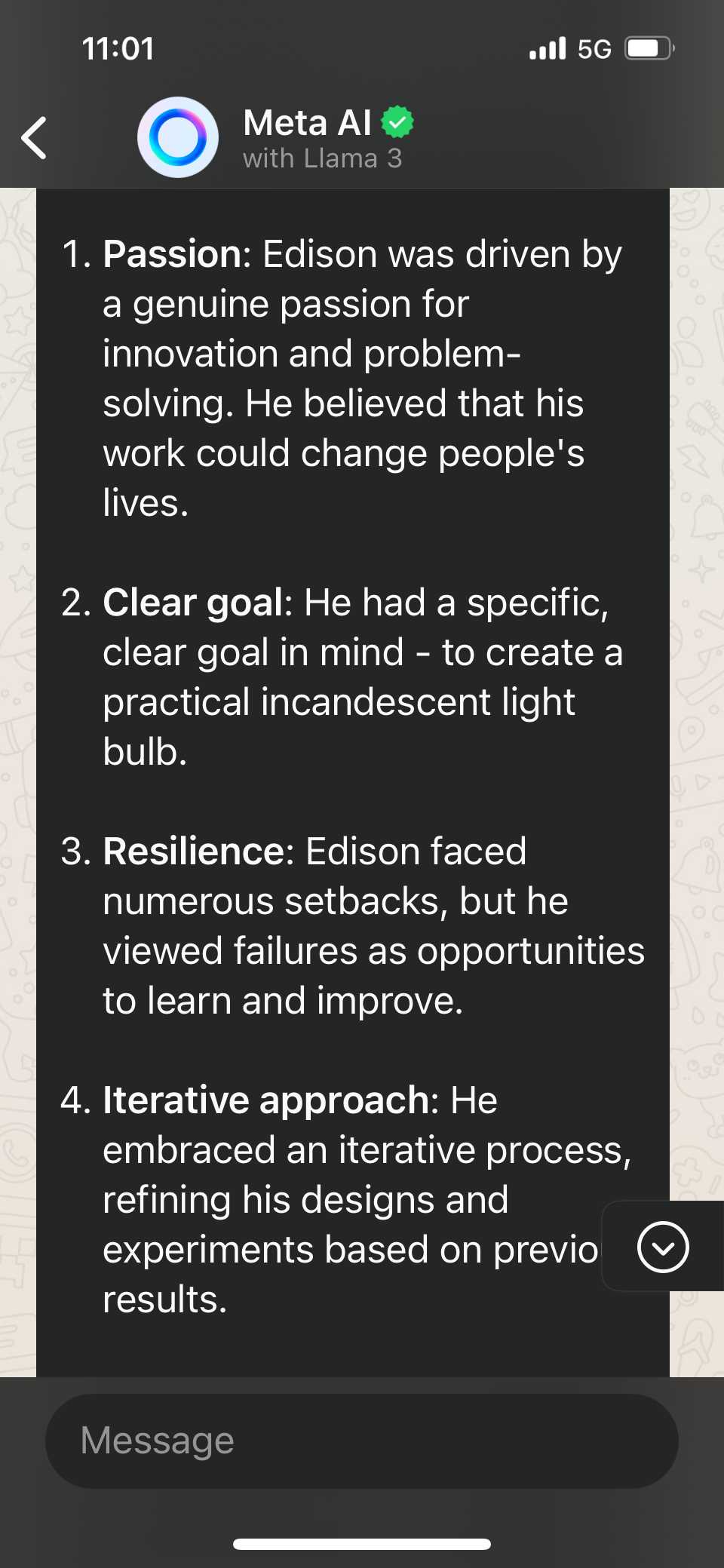The width and height of the screenshot is (724, 1568).
Task: Open the Meta AI chat info header
Action: point(324,138)
